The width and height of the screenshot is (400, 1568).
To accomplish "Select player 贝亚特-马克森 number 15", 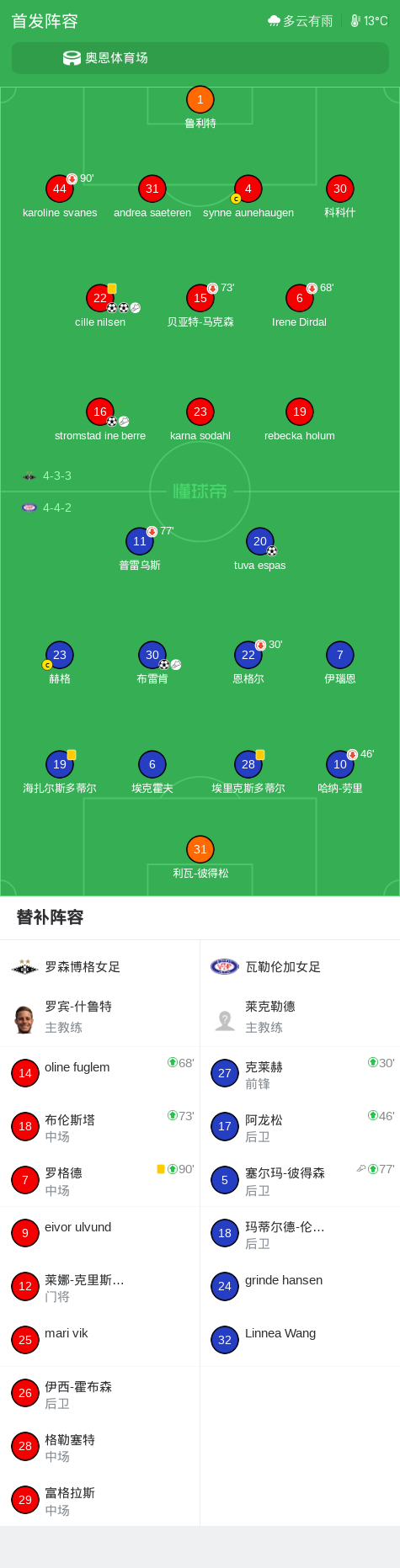I will [x=200, y=306].
